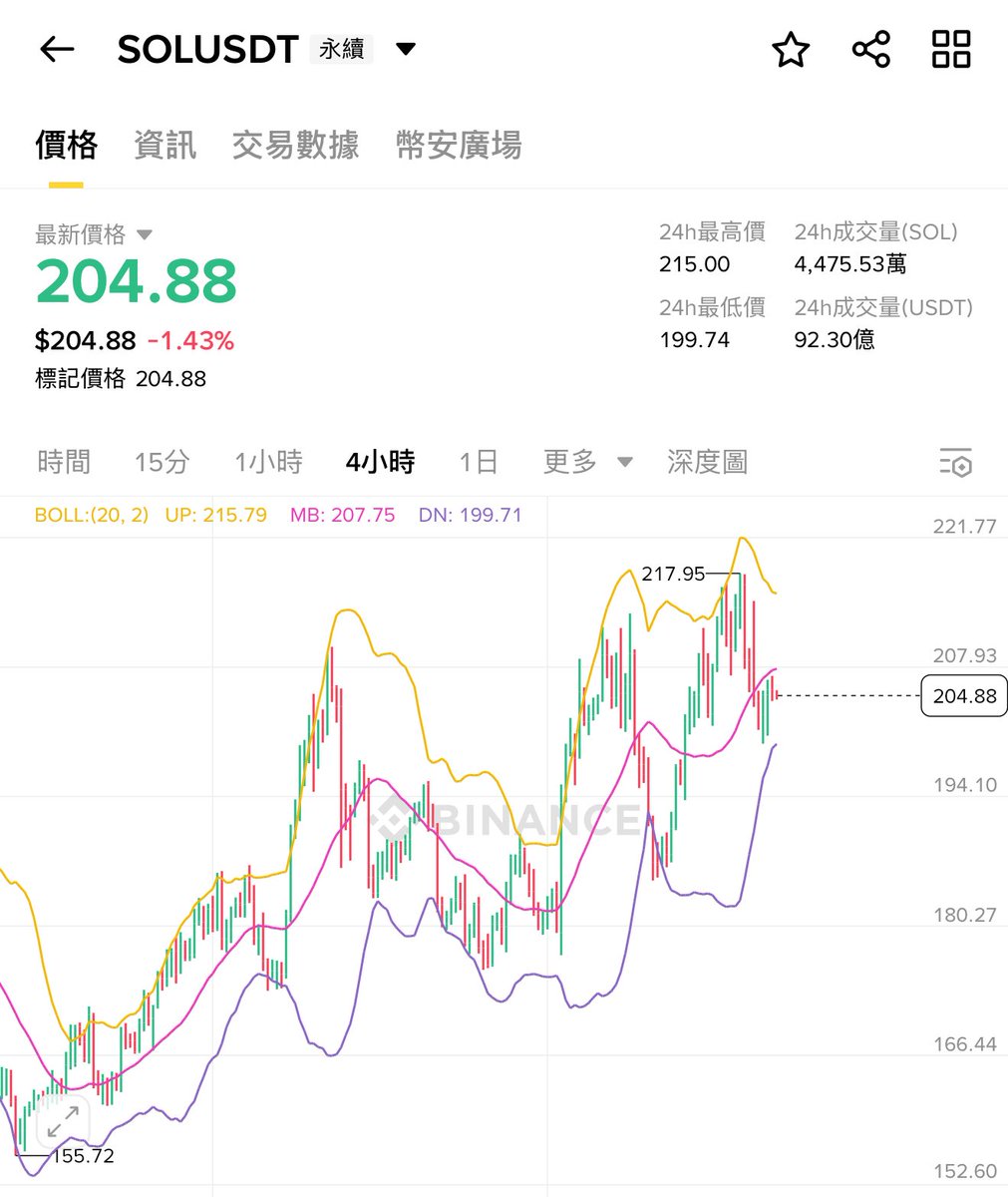Open the grid layout menu icon
1008x1197 pixels.
(x=951, y=49)
